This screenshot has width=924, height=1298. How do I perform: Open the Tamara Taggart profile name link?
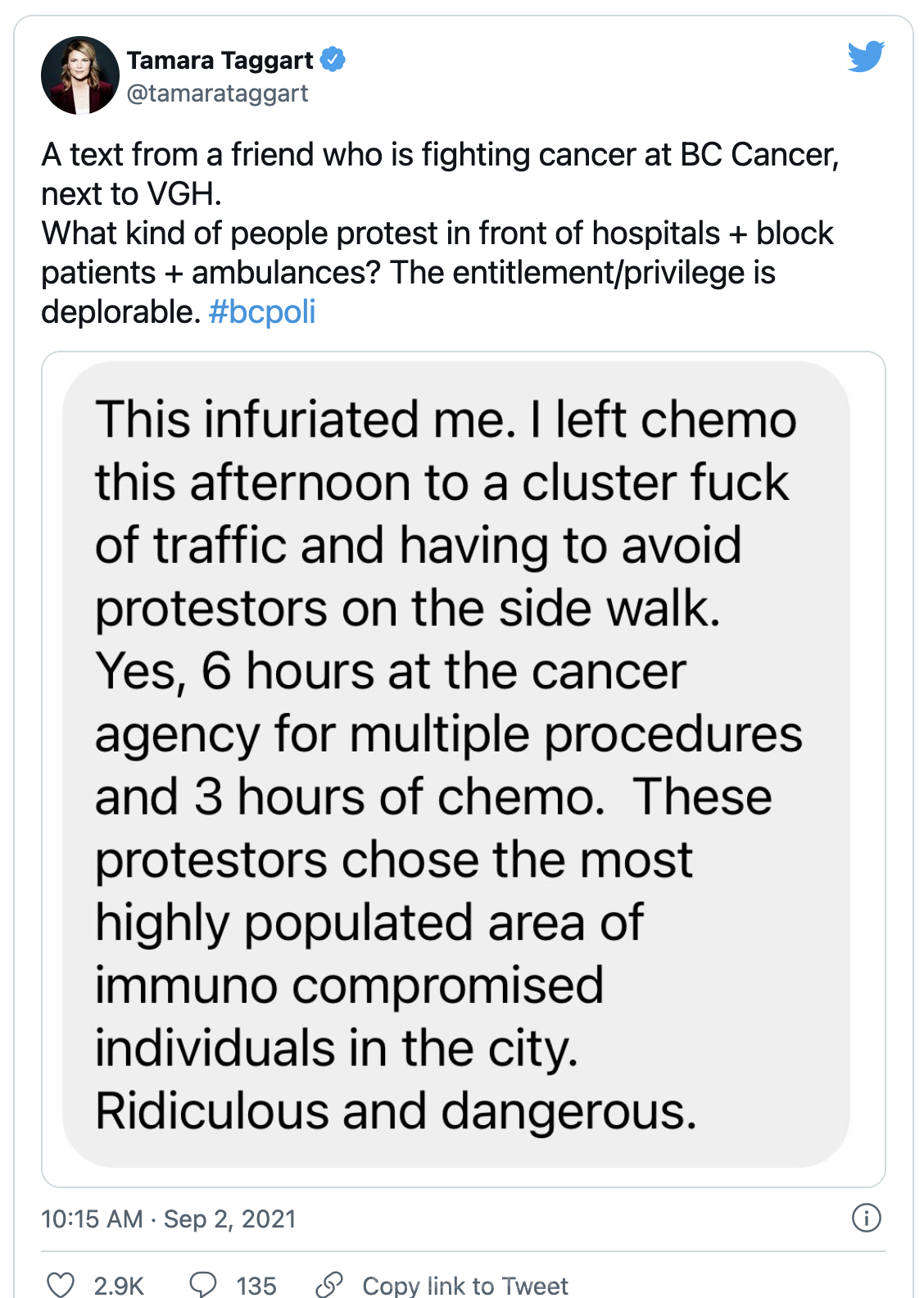click(x=220, y=61)
